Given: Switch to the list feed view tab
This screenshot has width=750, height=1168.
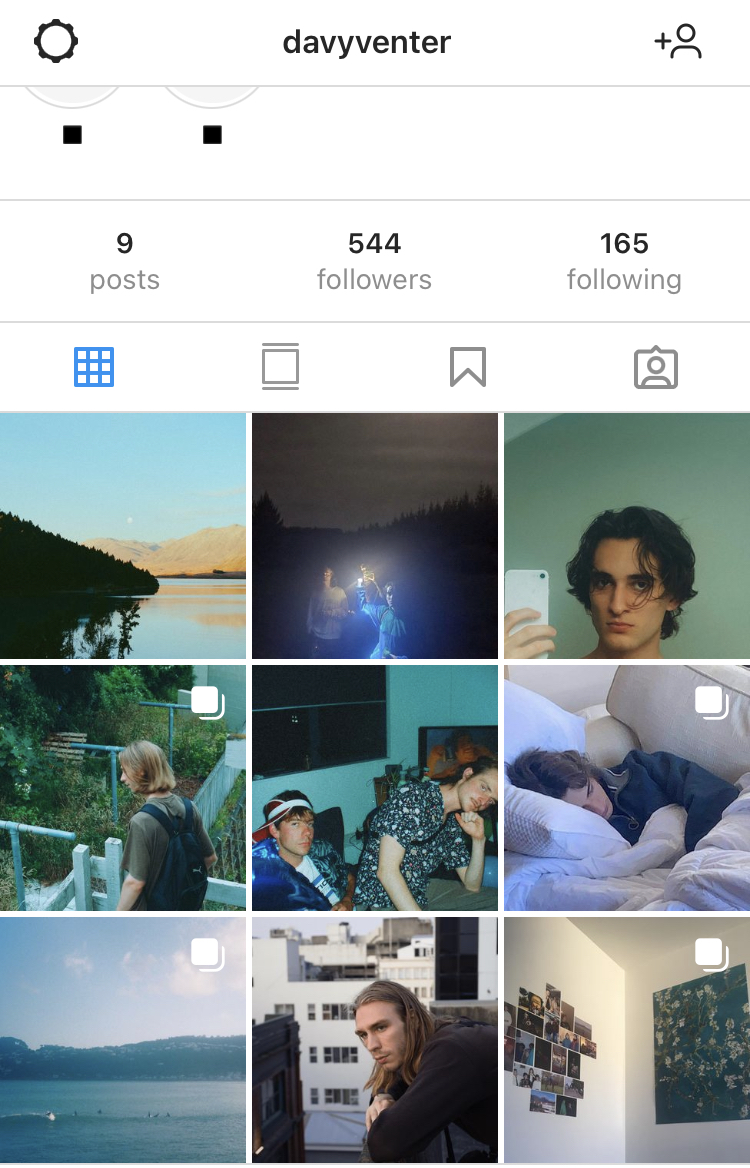Looking at the screenshot, I should (x=280, y=367).
